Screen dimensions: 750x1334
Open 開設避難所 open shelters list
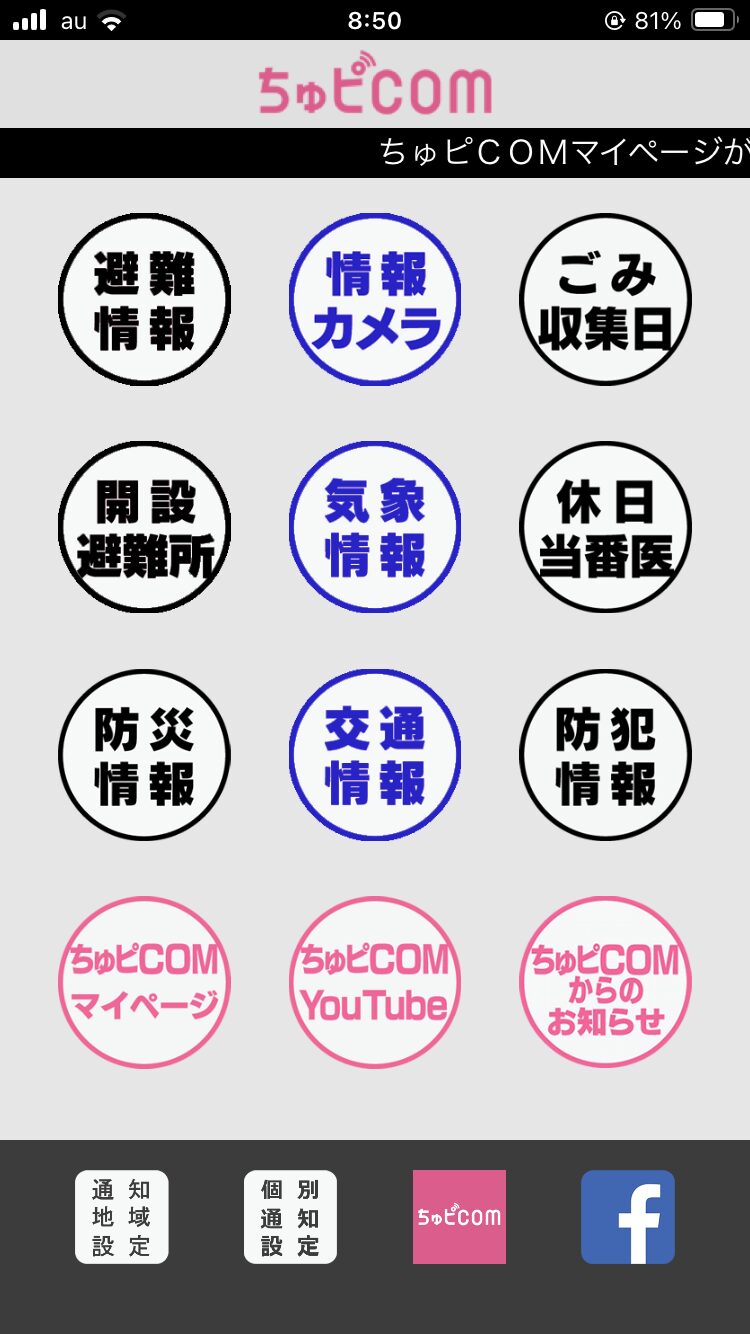coord(145,527)
